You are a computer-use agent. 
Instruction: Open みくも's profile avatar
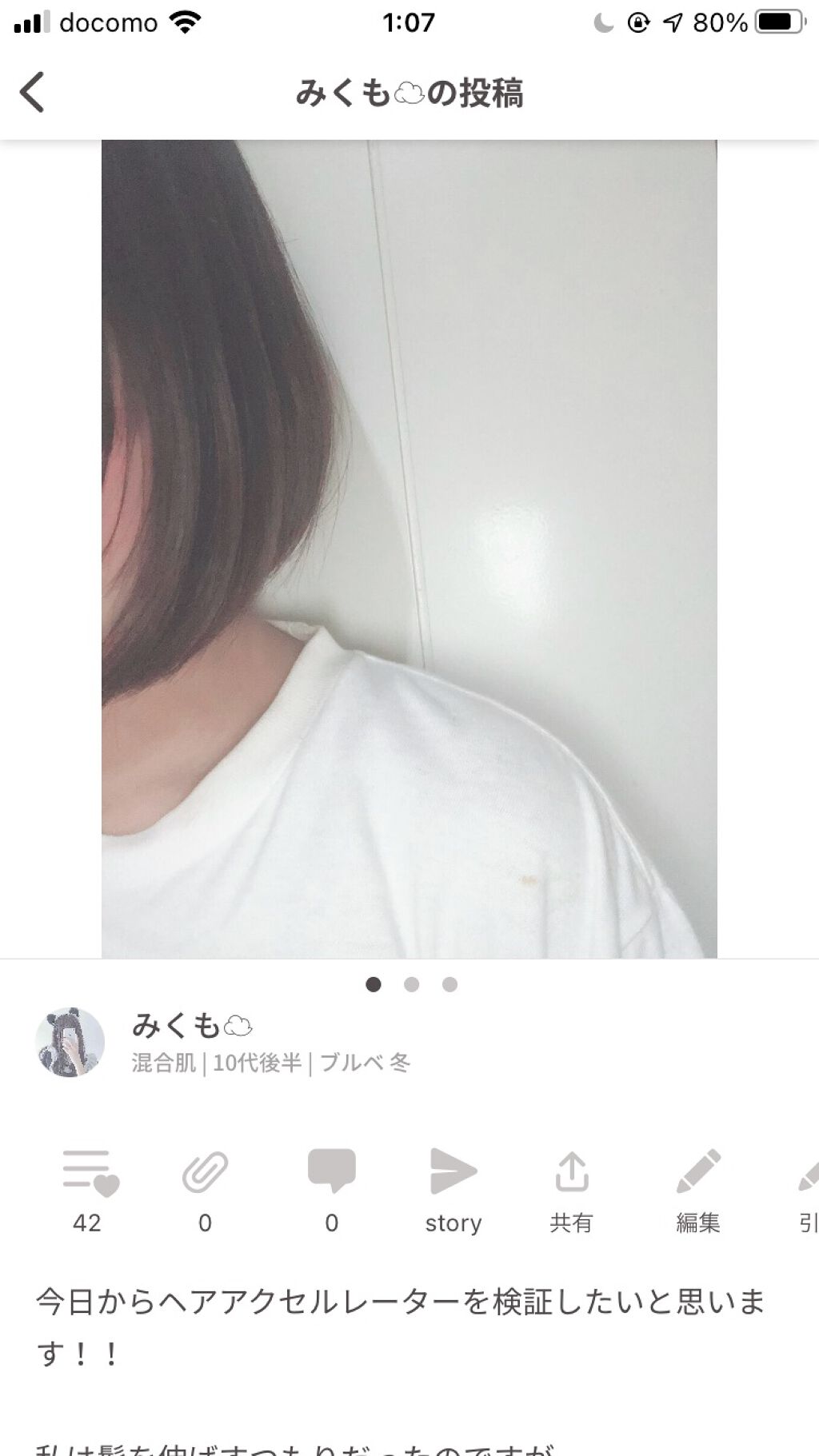pyautogui.click(x=70, y=1042)
